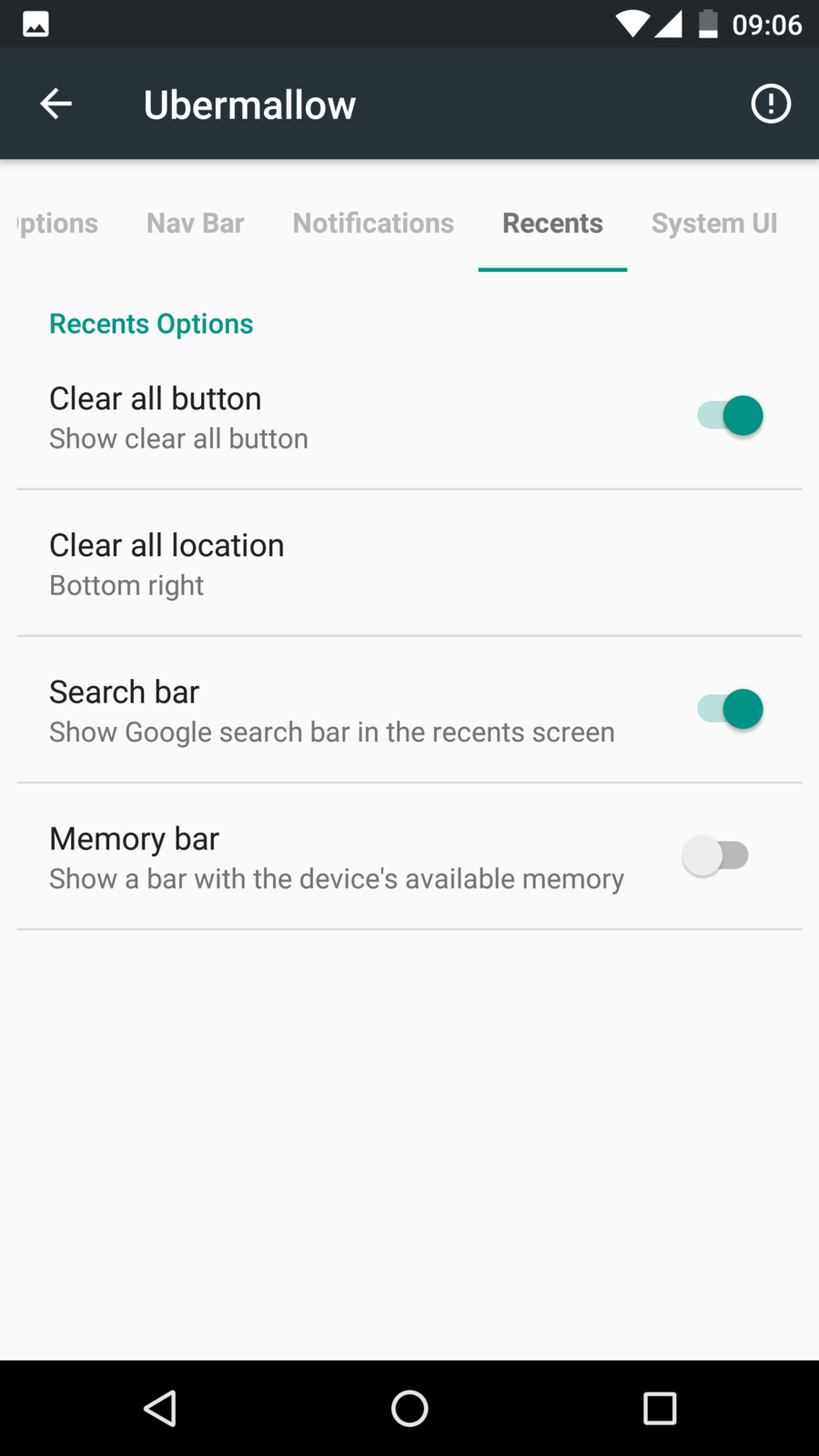
Task: Tap the system home button
Action: tap(409, 1409)
